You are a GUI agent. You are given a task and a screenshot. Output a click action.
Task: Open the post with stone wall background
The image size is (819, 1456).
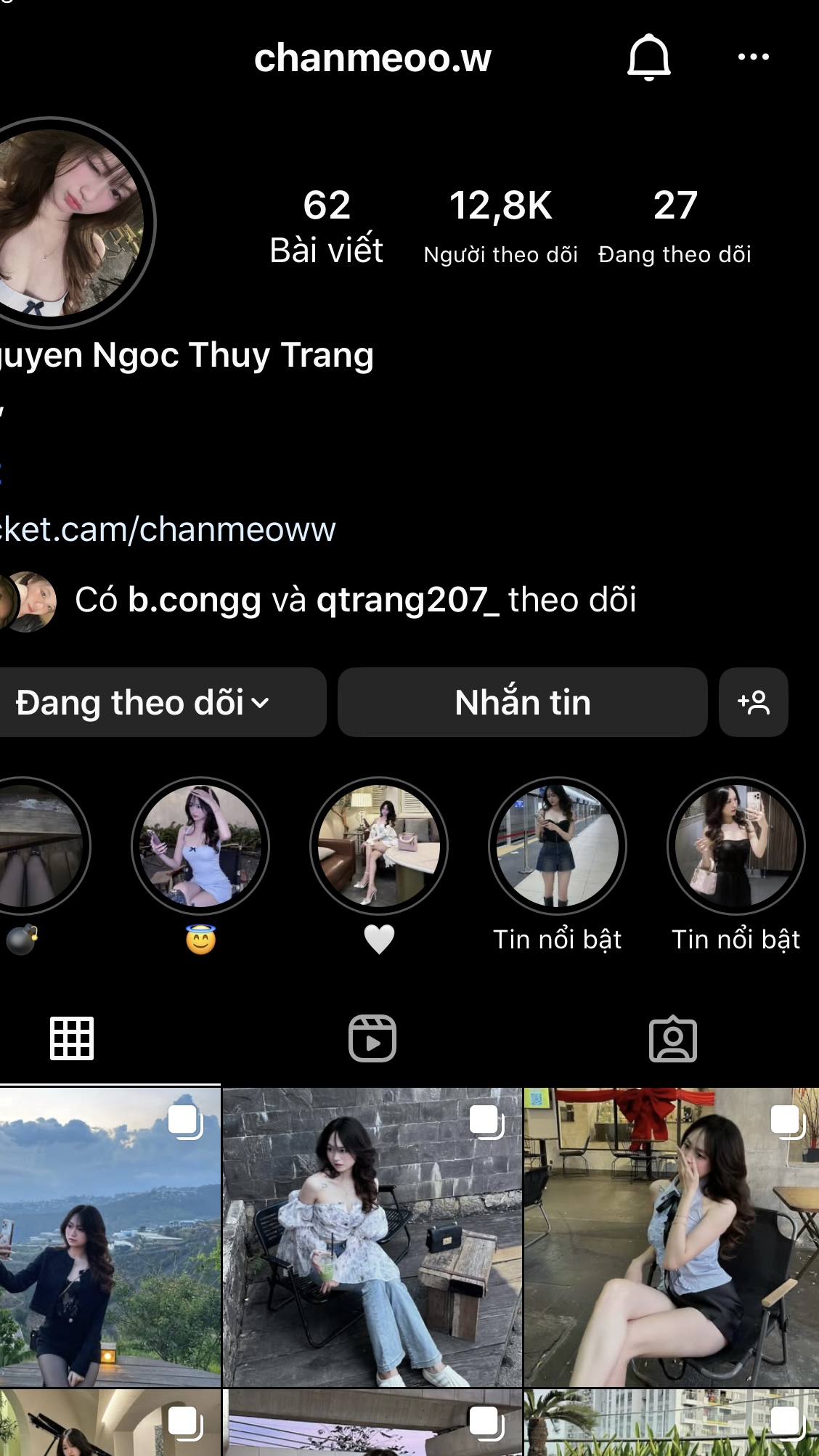tap(372, 1237)
